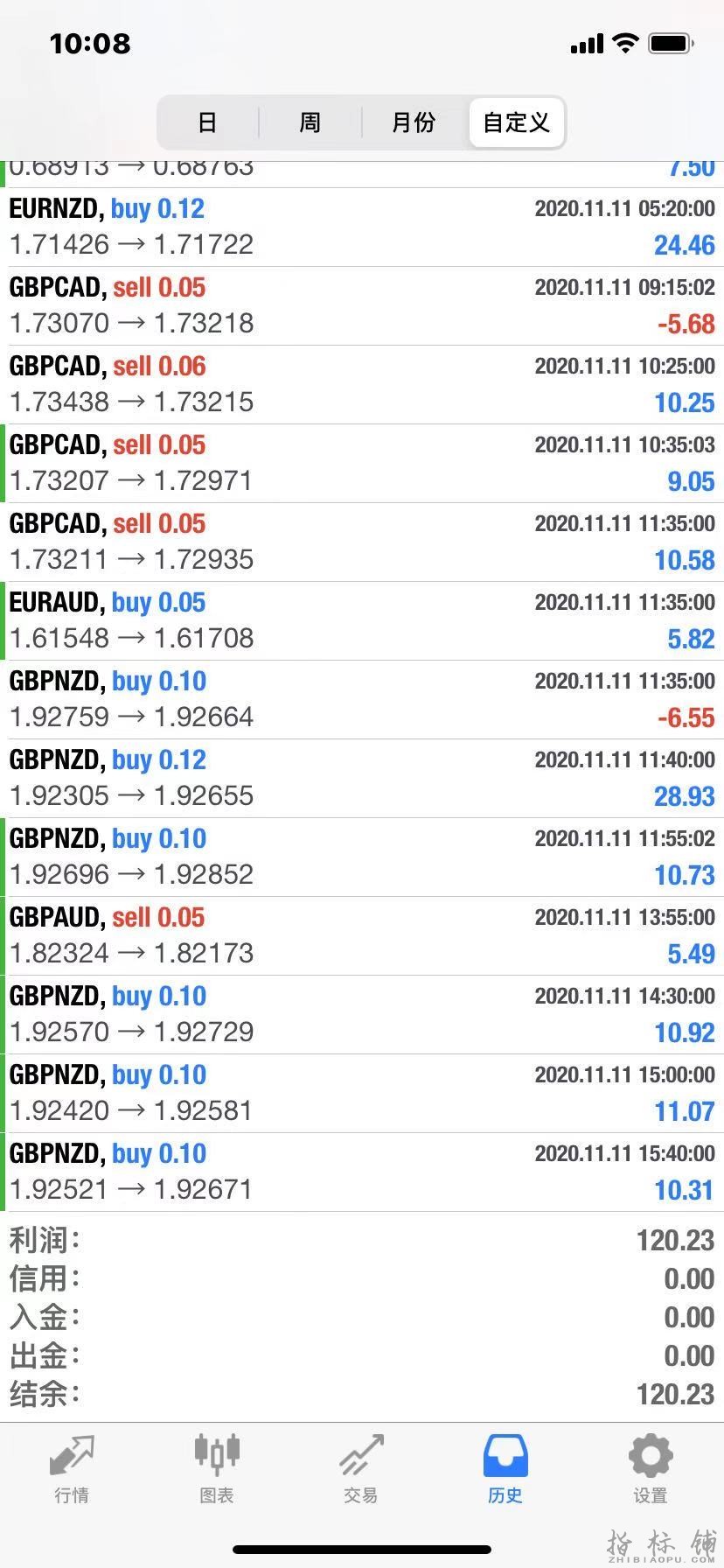Open the EURNZD buy 0.12 trade

[x=362, y=227]
